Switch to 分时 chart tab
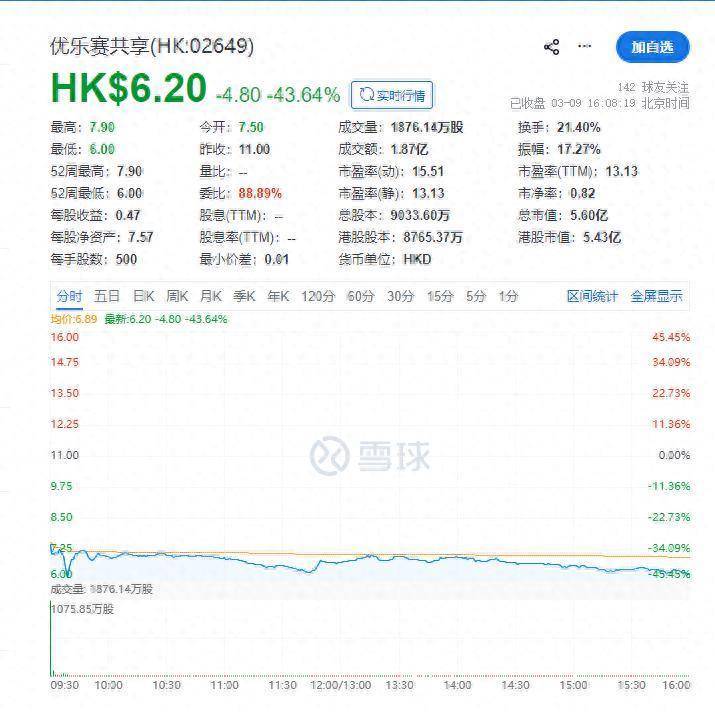The height and width of the screenshot is (716, 715). tap(69, 296)
